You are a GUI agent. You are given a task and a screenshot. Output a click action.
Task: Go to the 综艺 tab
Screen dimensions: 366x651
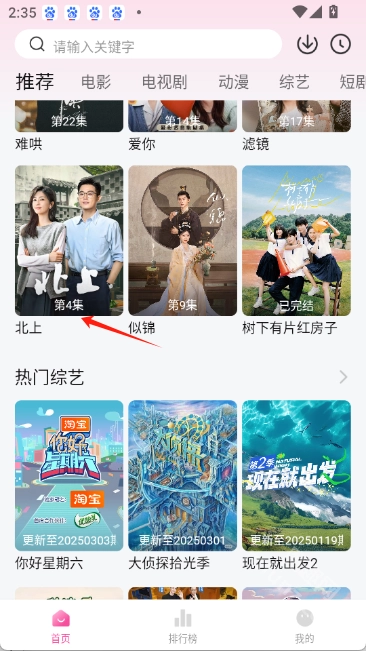[295, 82]
